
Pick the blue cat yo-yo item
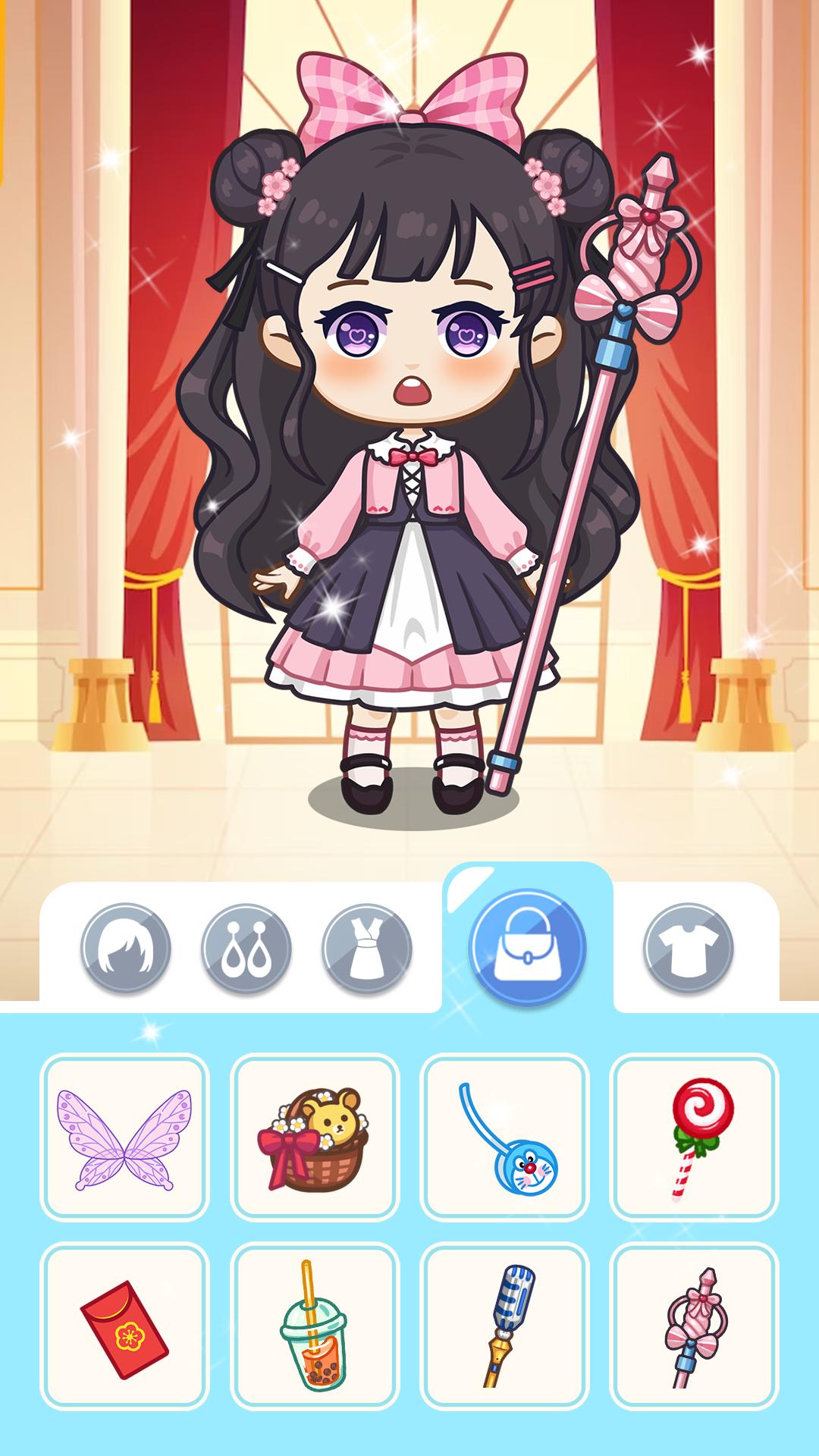click(x=504, y=1137)
